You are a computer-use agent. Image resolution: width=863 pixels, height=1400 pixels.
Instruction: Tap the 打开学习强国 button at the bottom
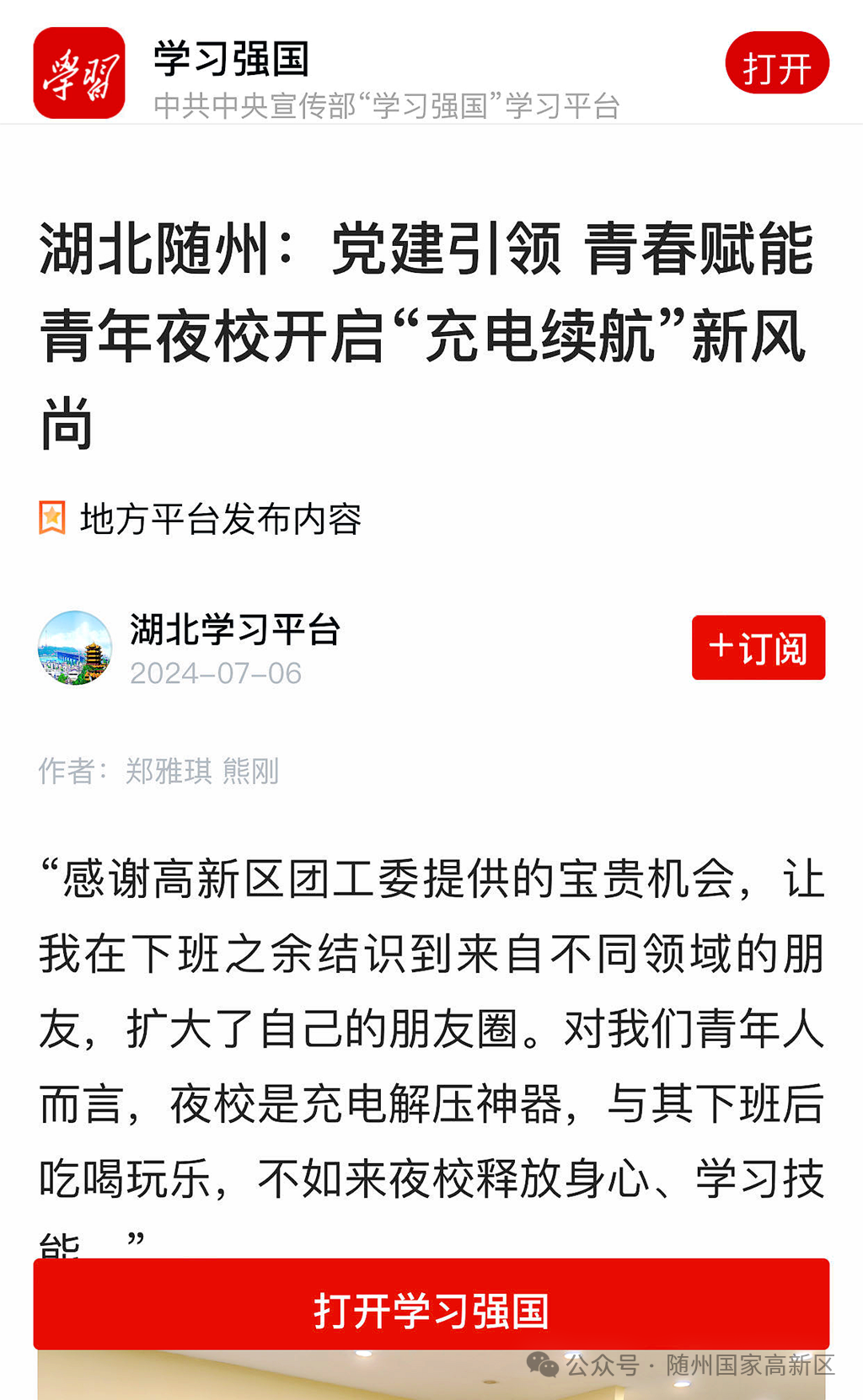[431, 1304]
